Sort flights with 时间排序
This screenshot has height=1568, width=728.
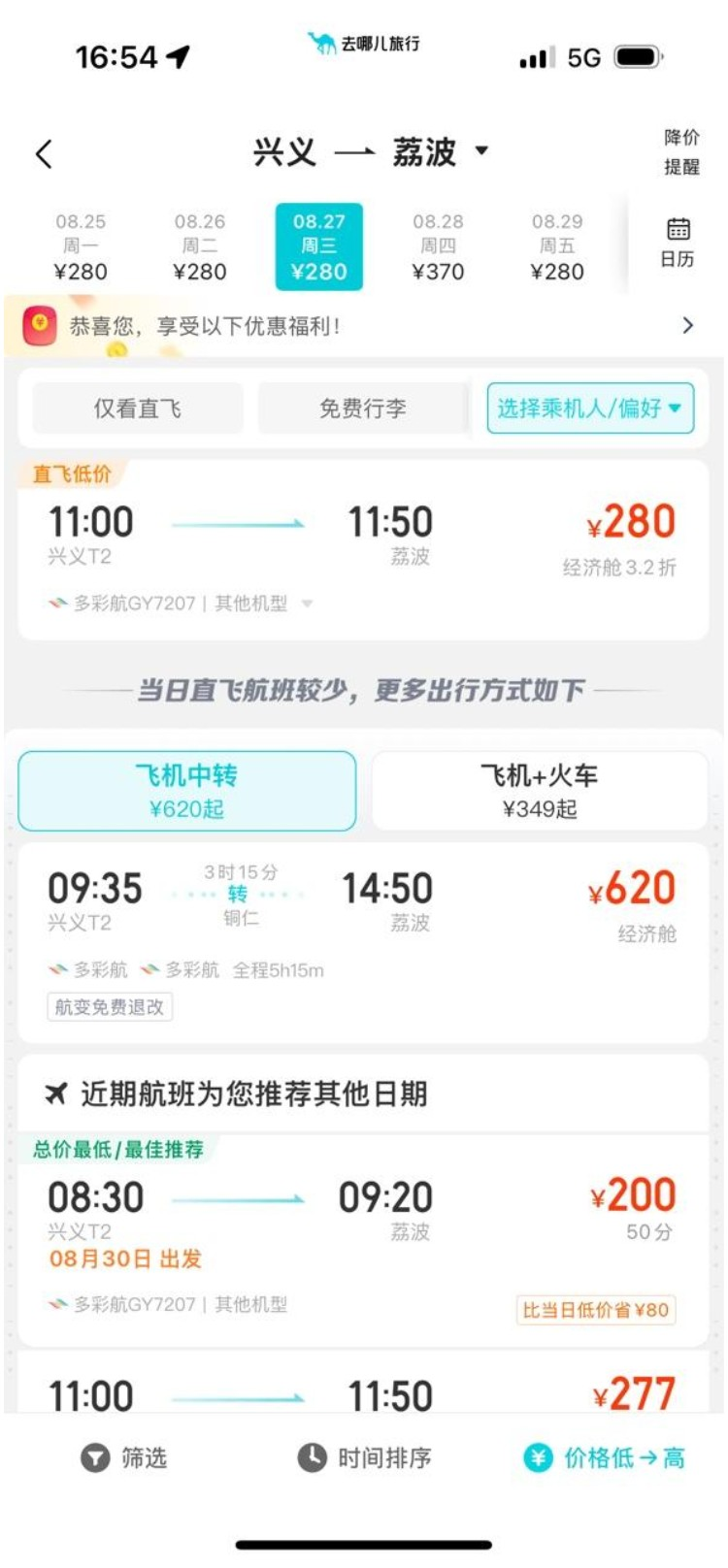click(x=364, y=1457)
